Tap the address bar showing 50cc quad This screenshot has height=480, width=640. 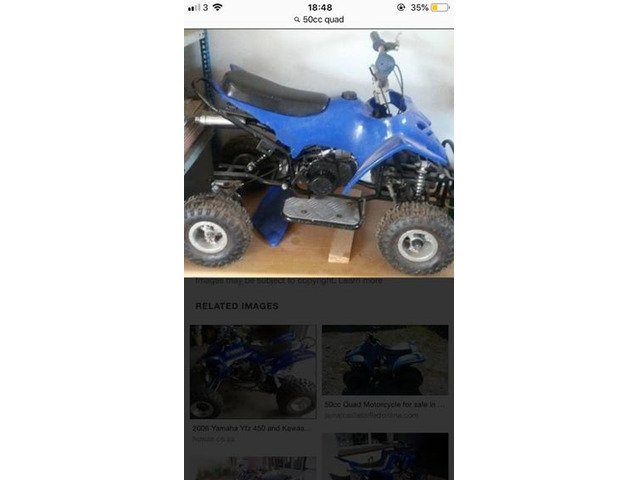319,19
